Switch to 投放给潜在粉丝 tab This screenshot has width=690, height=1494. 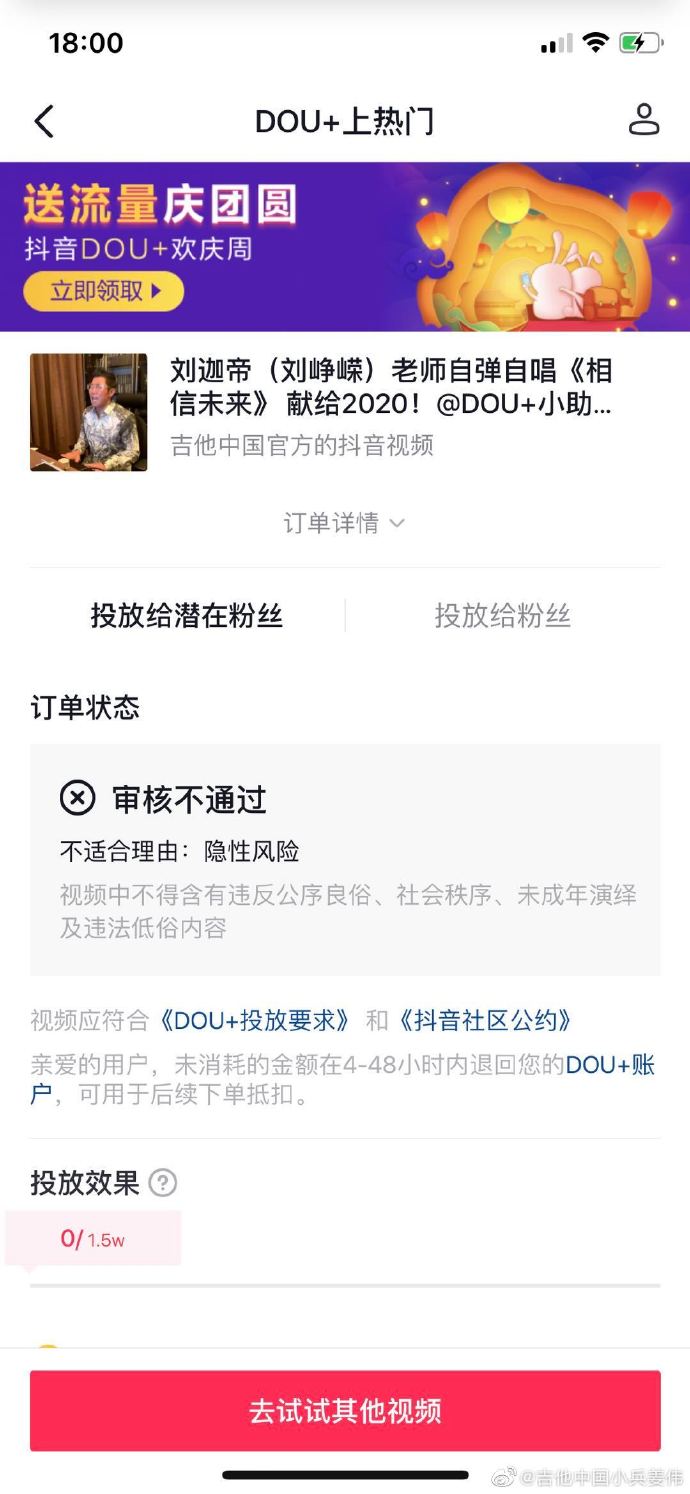(187, 616)
